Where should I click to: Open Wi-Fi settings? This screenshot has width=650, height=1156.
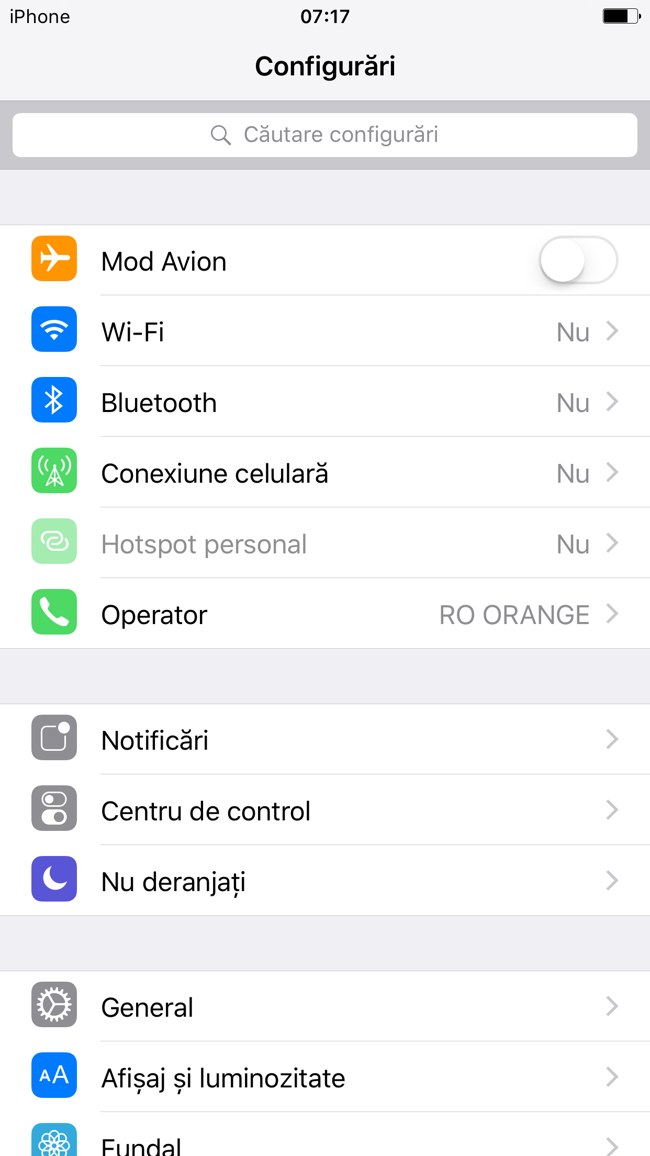point(325,331)
